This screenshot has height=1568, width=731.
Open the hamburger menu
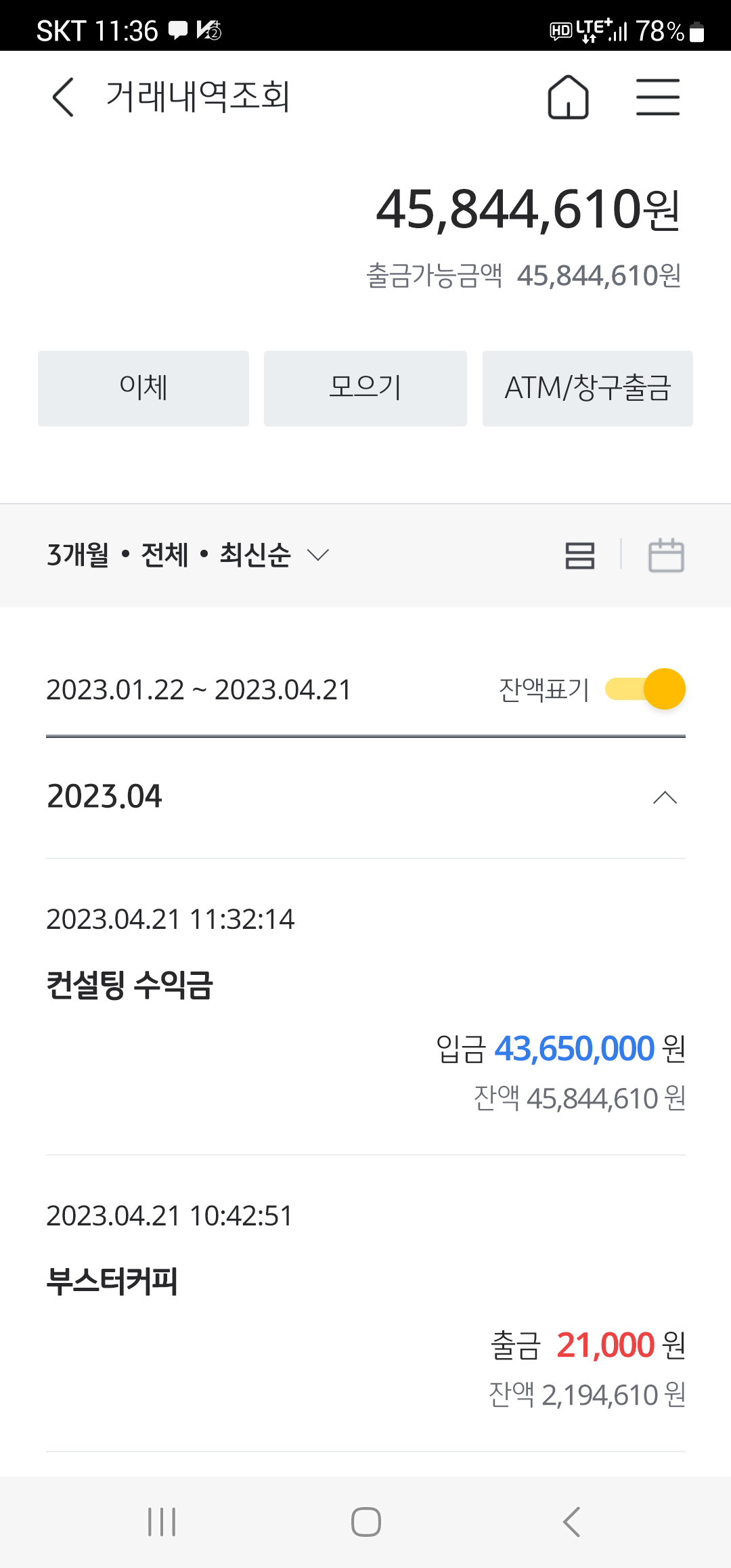658,97
